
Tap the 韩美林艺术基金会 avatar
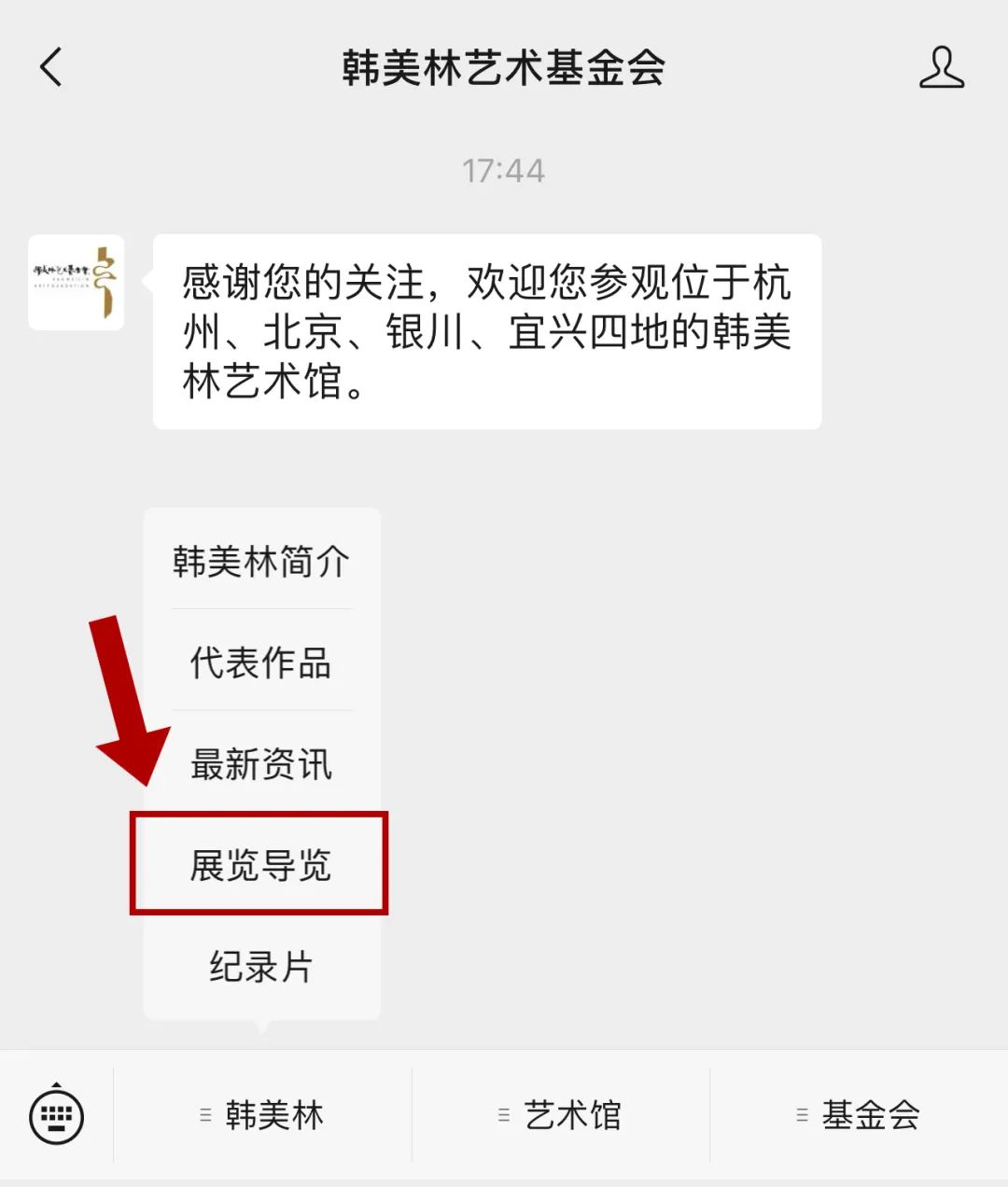77,282
